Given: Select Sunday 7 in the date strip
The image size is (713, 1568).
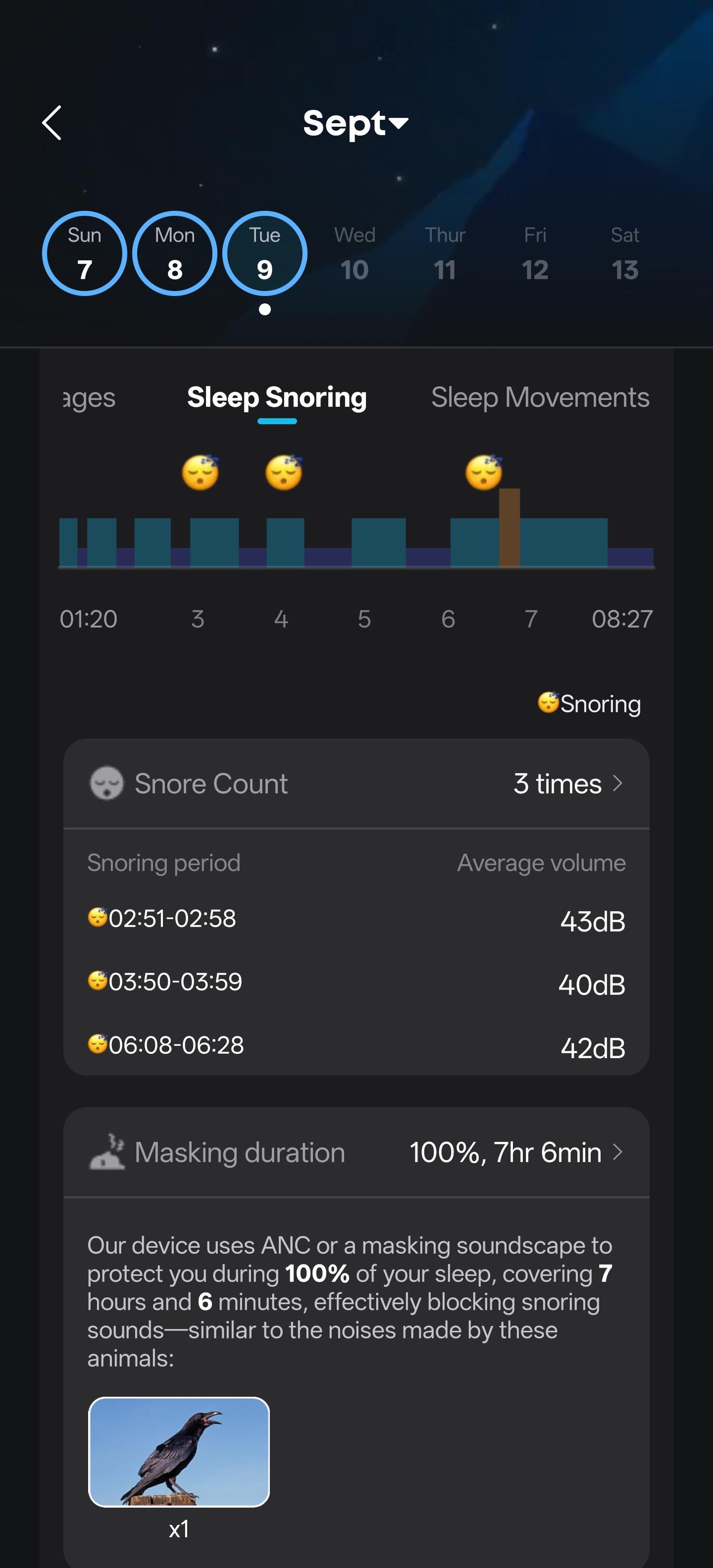Looking at the screenshot, I should point(85,253).
